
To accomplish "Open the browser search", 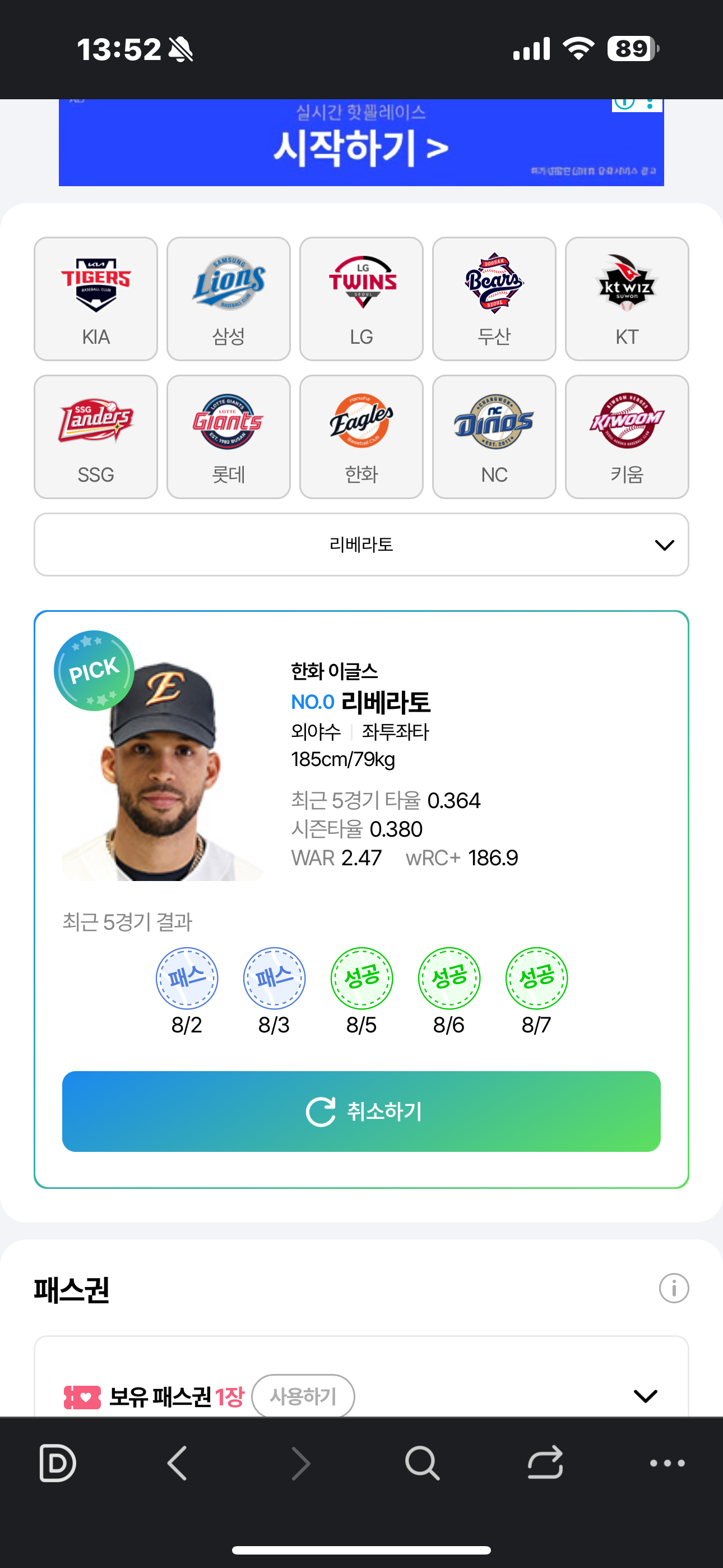I will click(421, 1463).
